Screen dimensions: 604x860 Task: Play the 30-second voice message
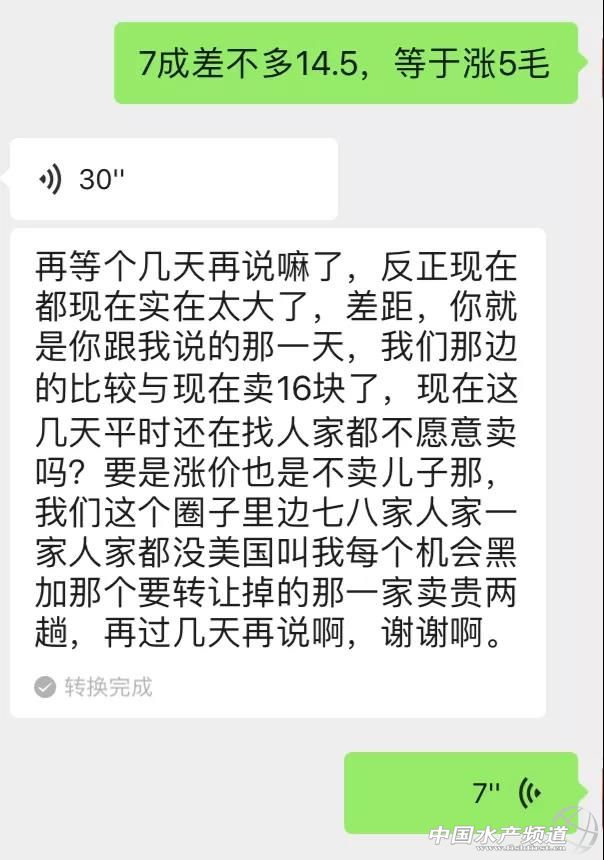click(x=172, y=180)
